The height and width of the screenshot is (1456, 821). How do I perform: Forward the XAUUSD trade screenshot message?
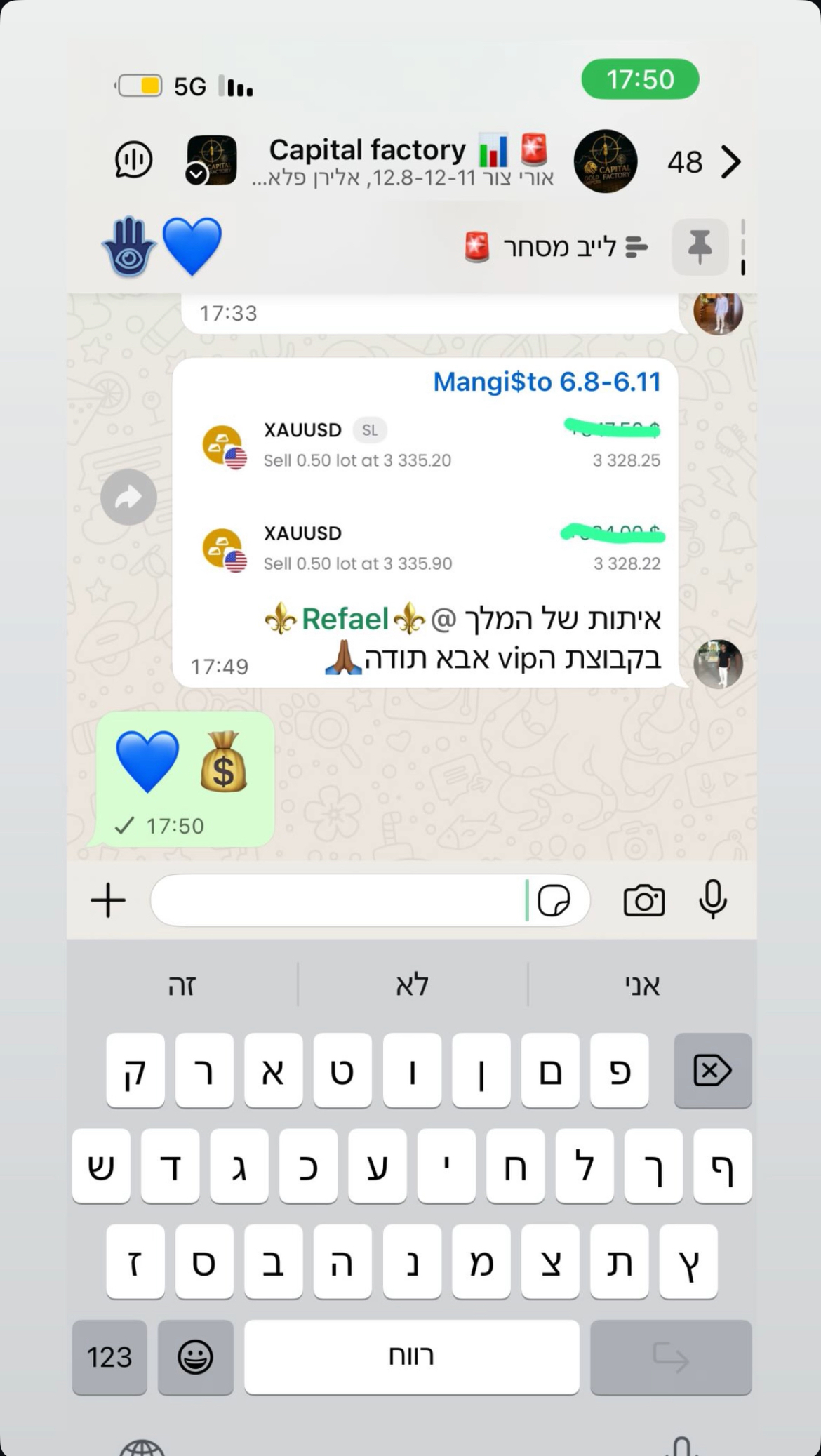coord(128,497)
